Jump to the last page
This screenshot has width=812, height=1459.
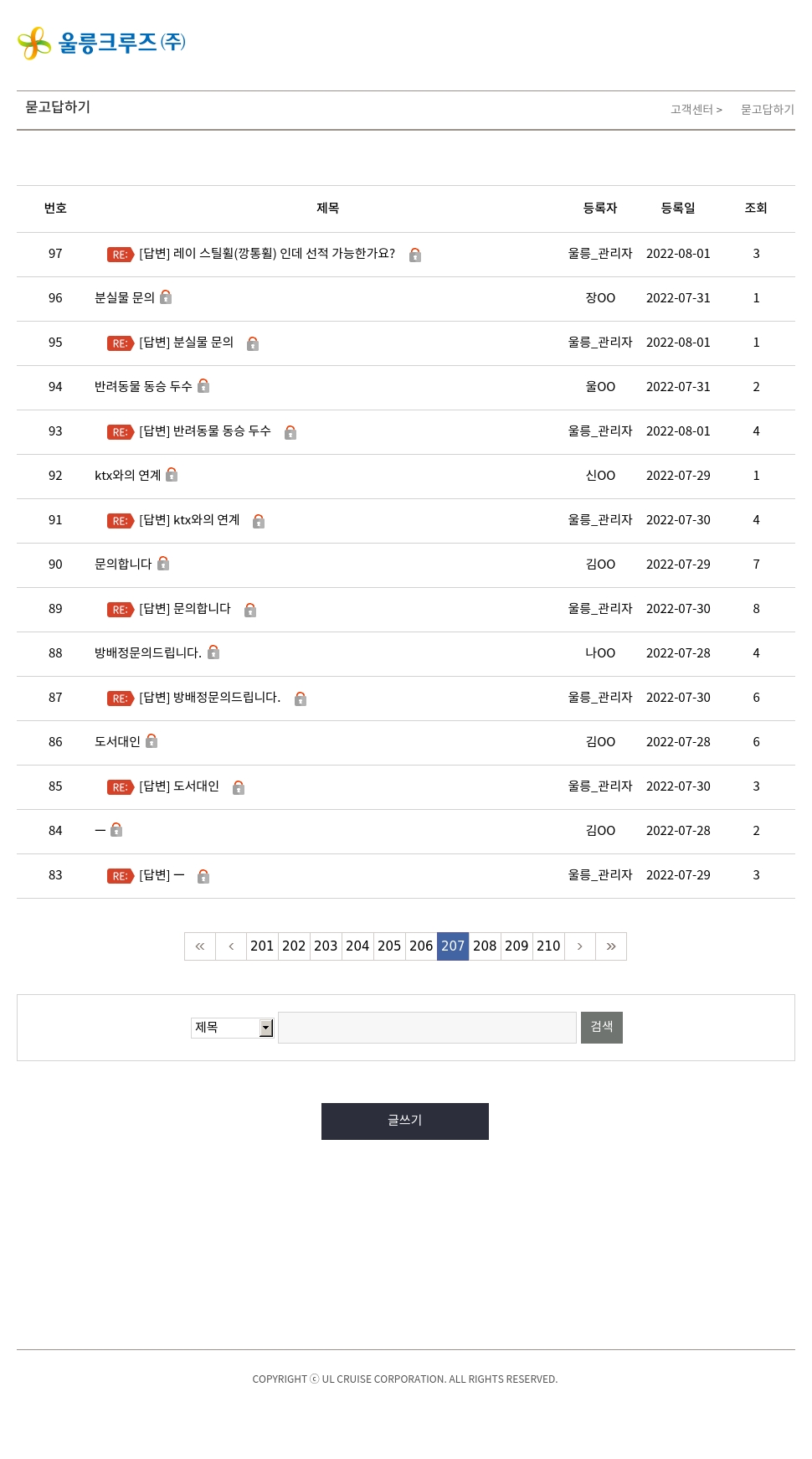click(611, 946)
